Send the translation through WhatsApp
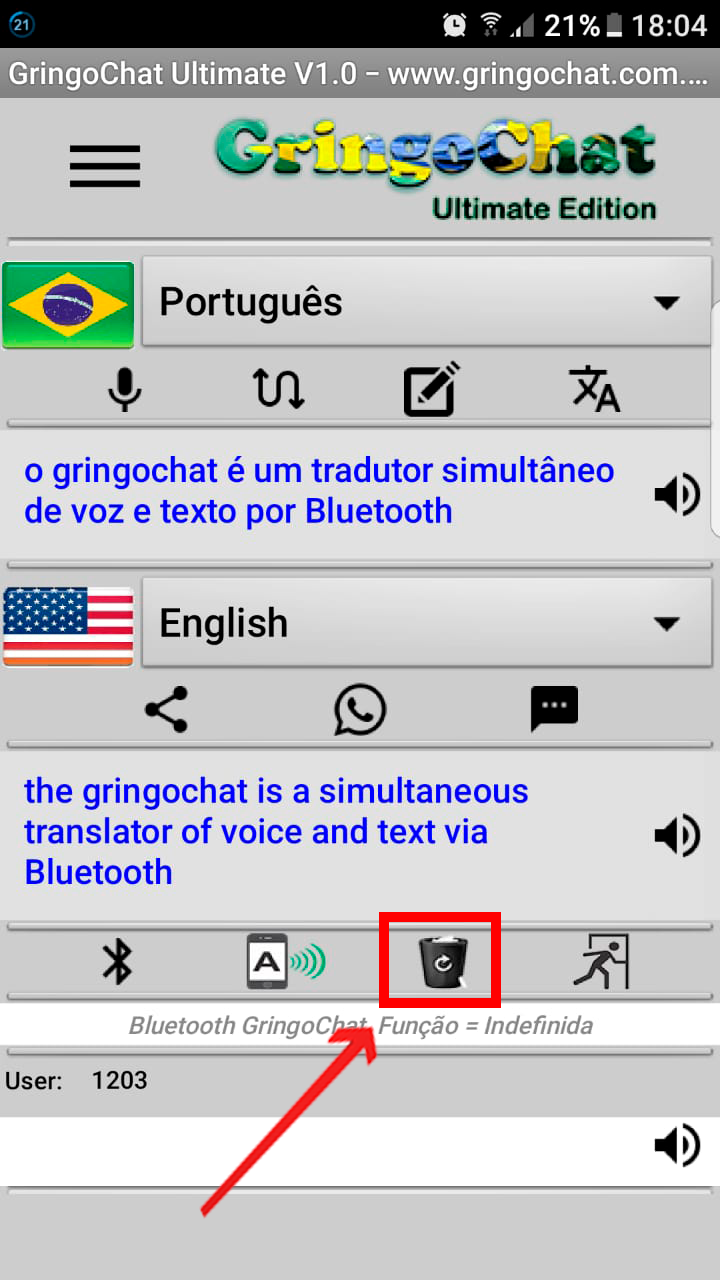Viewport: 720px width, 1280px height. [x=359, y=709]
